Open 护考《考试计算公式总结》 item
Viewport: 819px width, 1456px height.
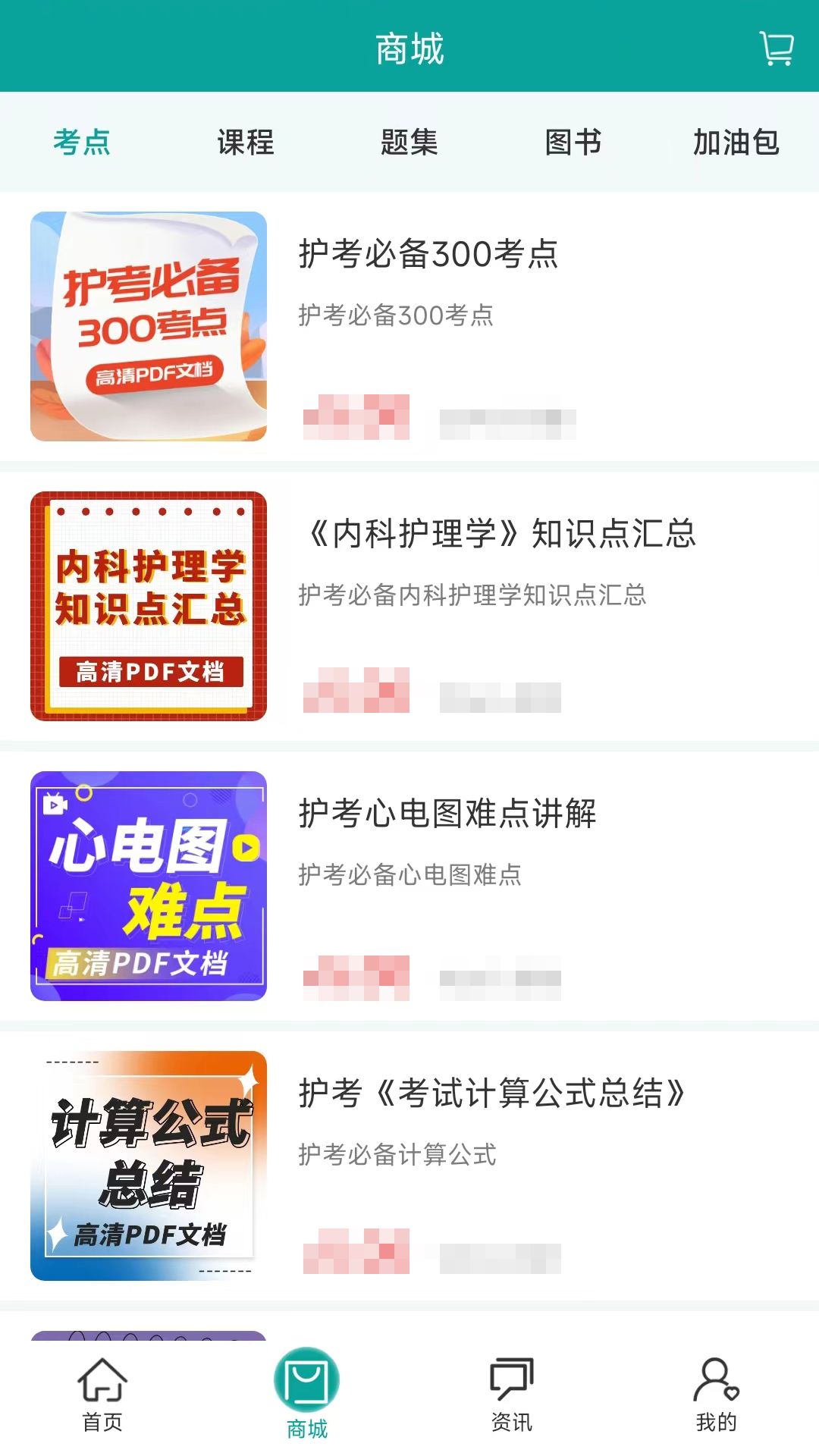coord(409,1166)
